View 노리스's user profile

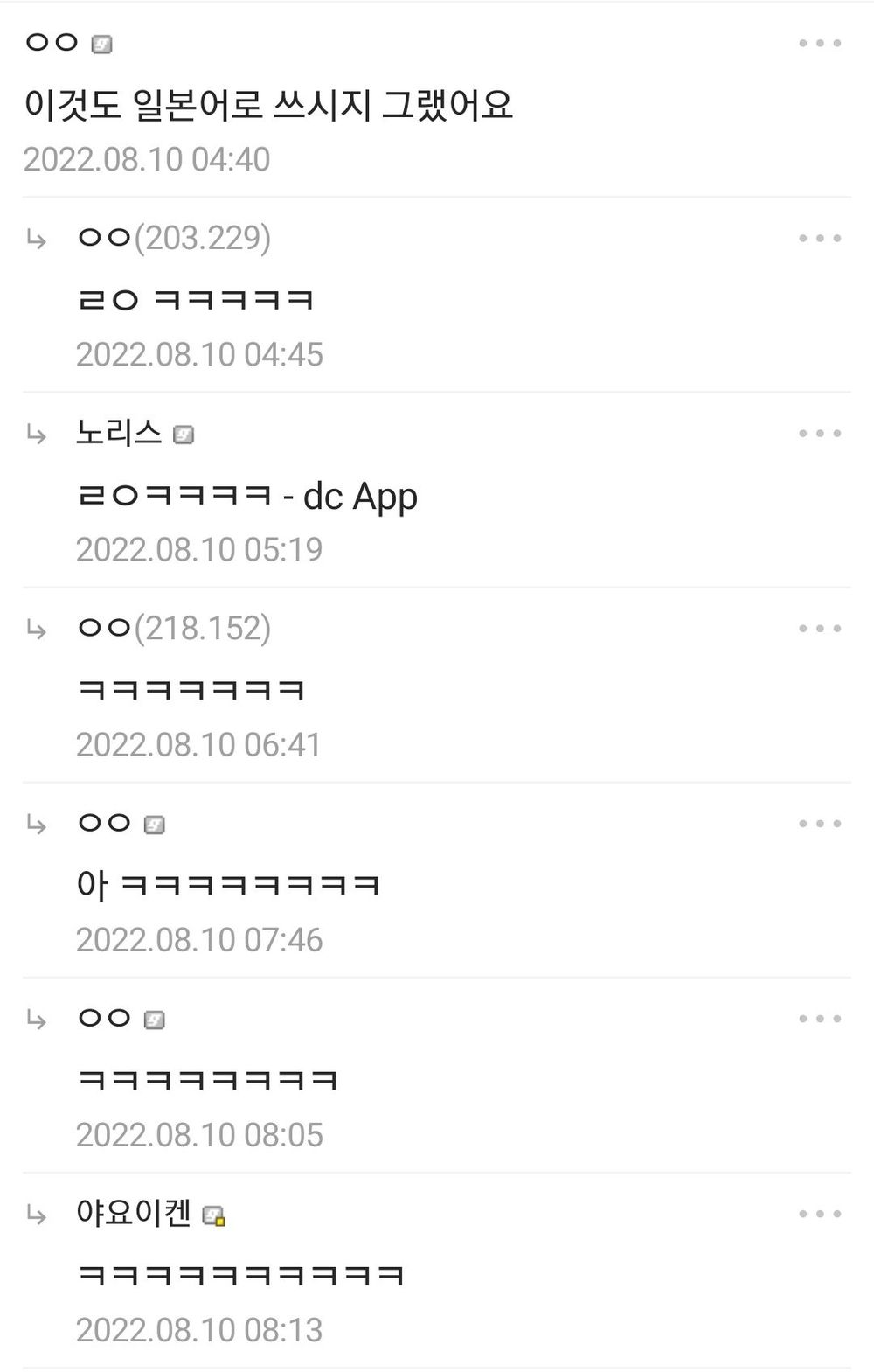pyautogui.click(x=119, y=433)
